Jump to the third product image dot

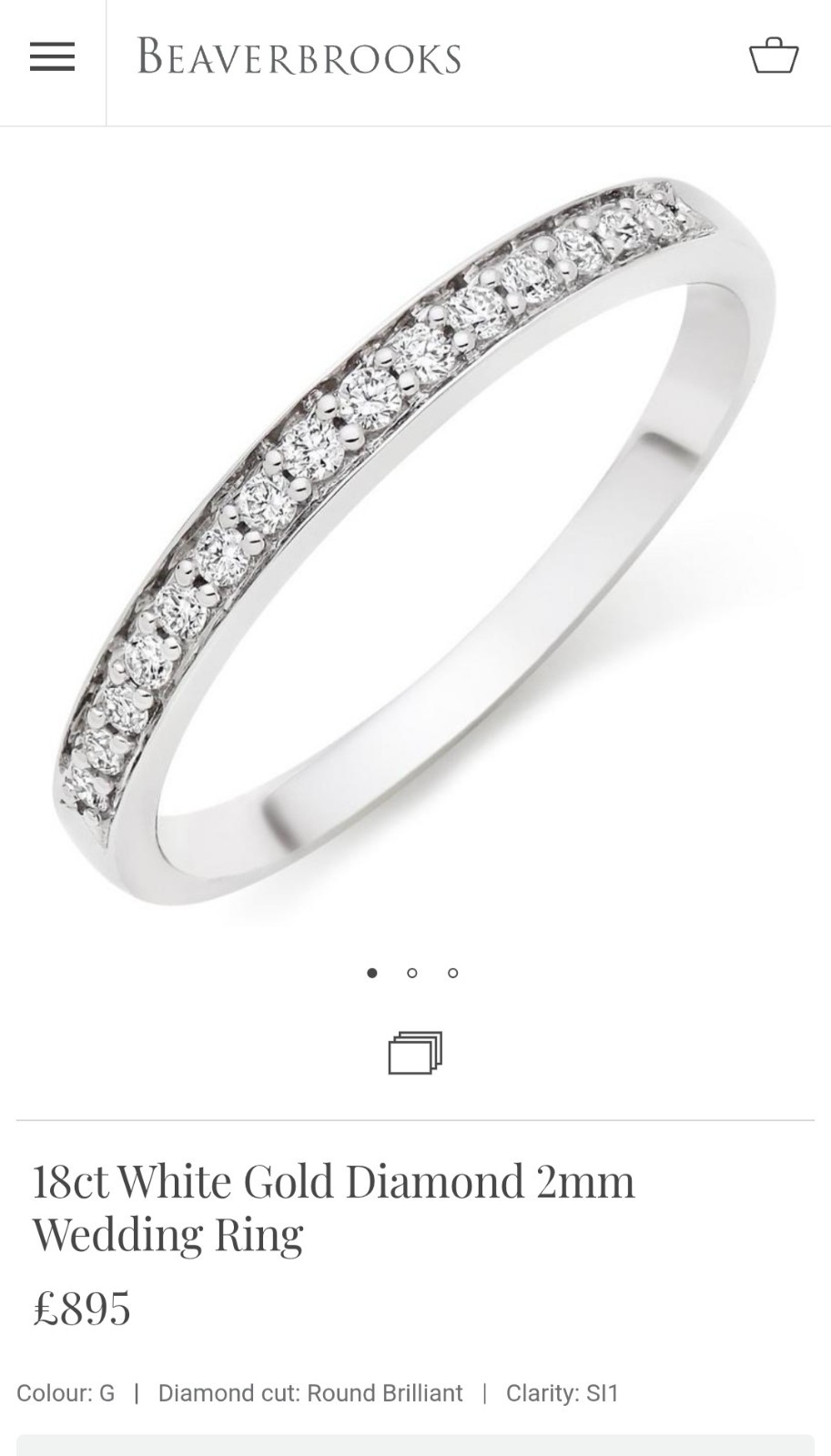tap(453, 973)
